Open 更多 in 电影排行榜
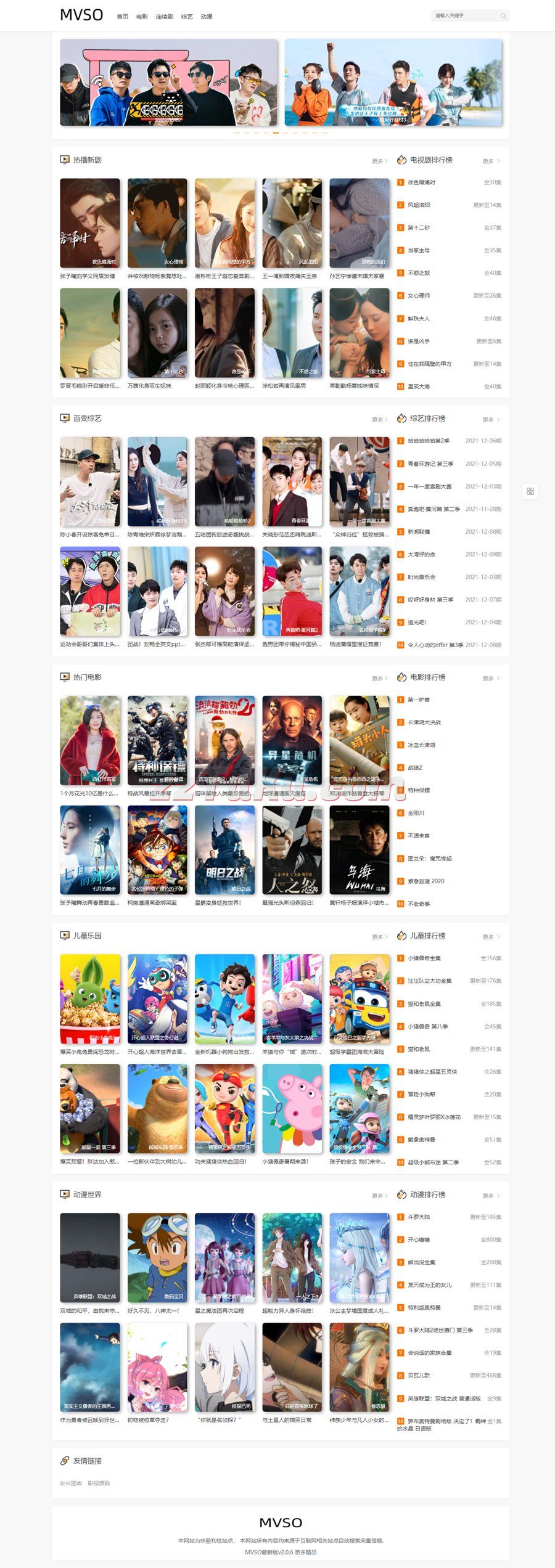This screenshot has width=555, height=1568. (491, 678)
